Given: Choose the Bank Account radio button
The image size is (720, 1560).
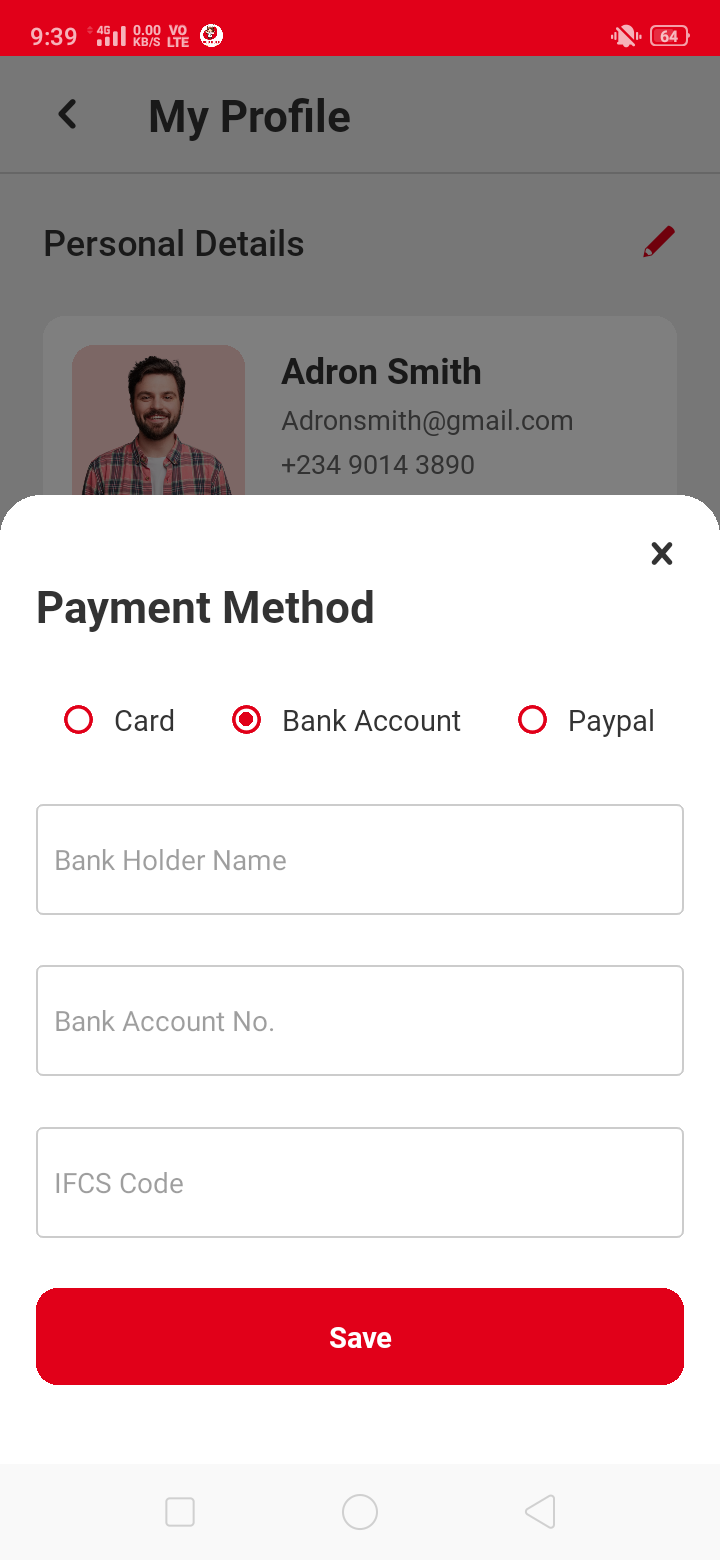Looking at the screenshot, I should [x=247, y=720].
